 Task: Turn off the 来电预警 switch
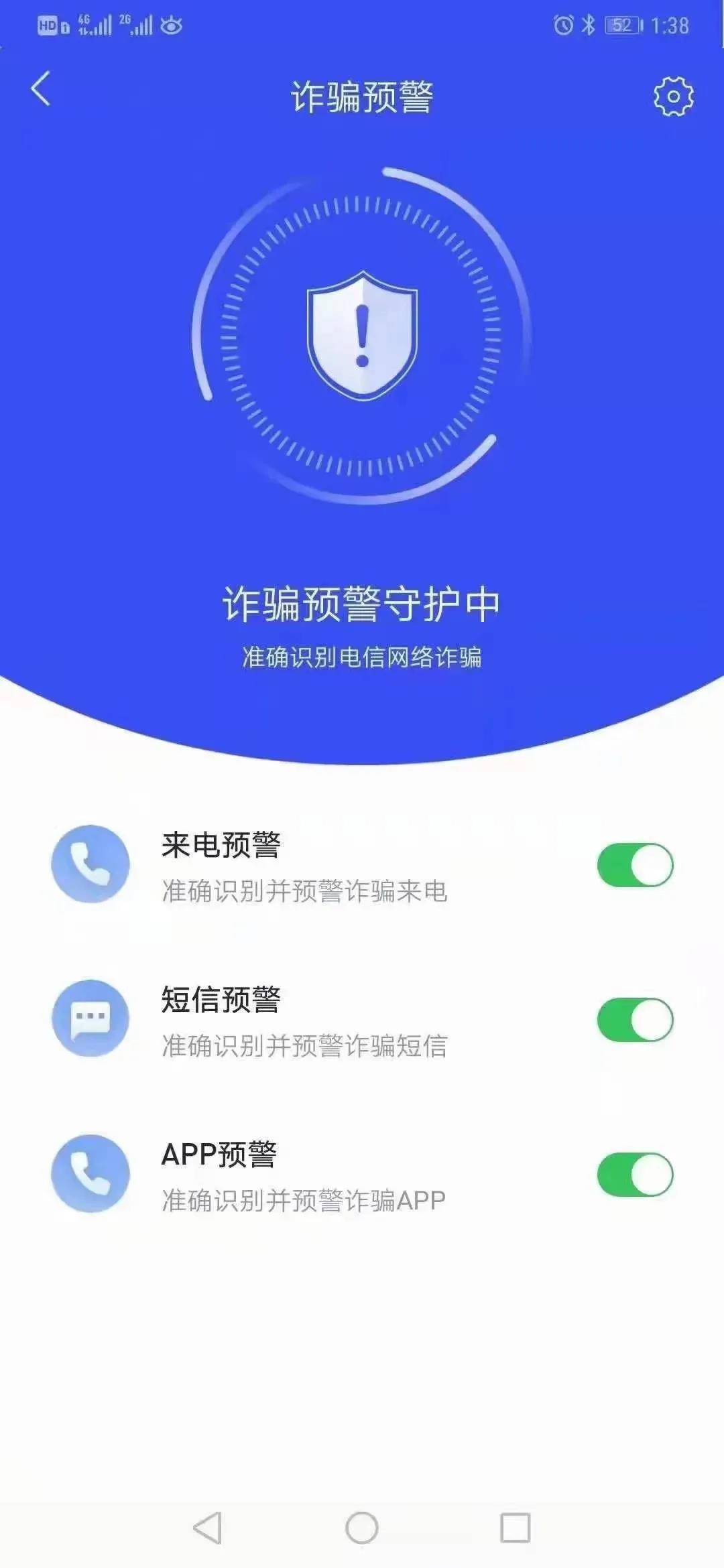click(635, 865)
